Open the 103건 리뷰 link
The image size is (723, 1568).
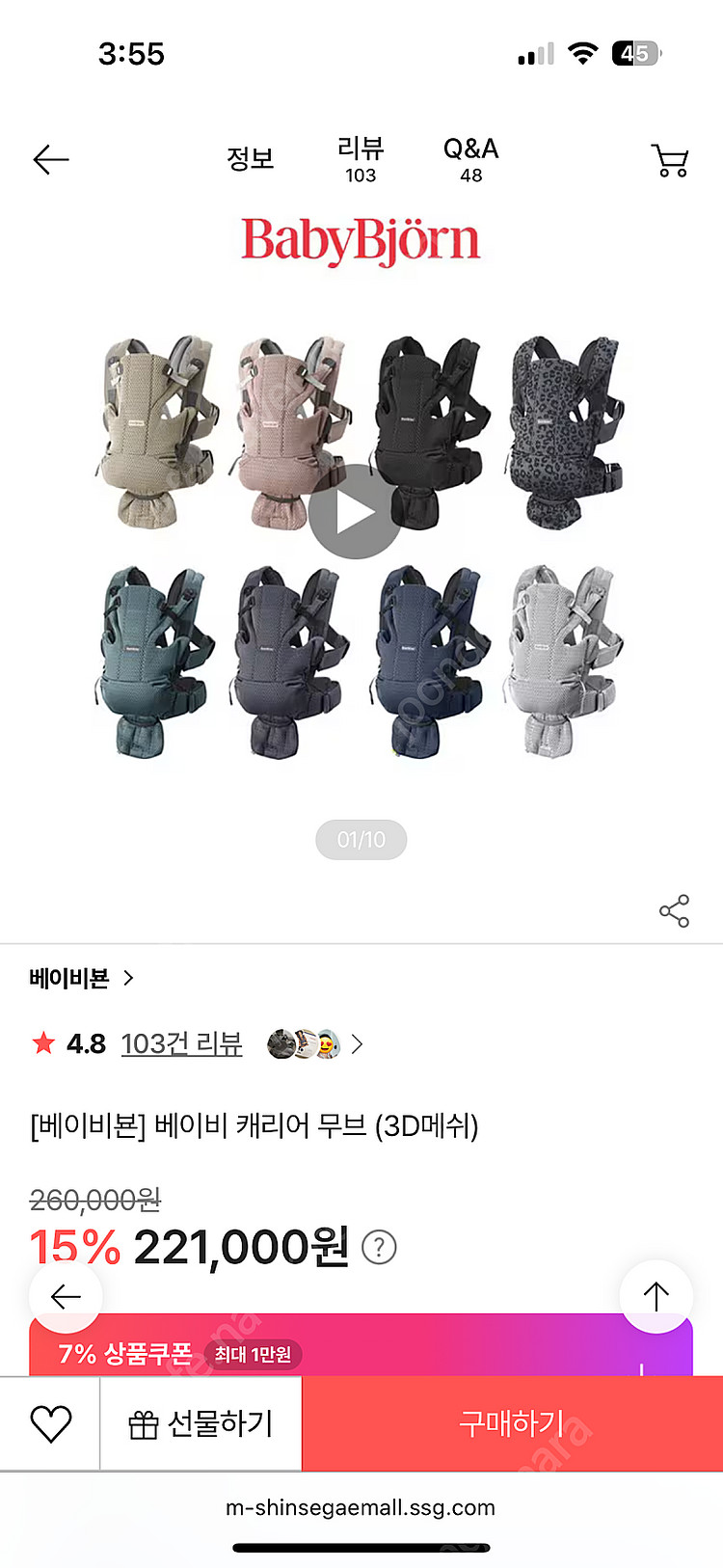click(181, 1043)
